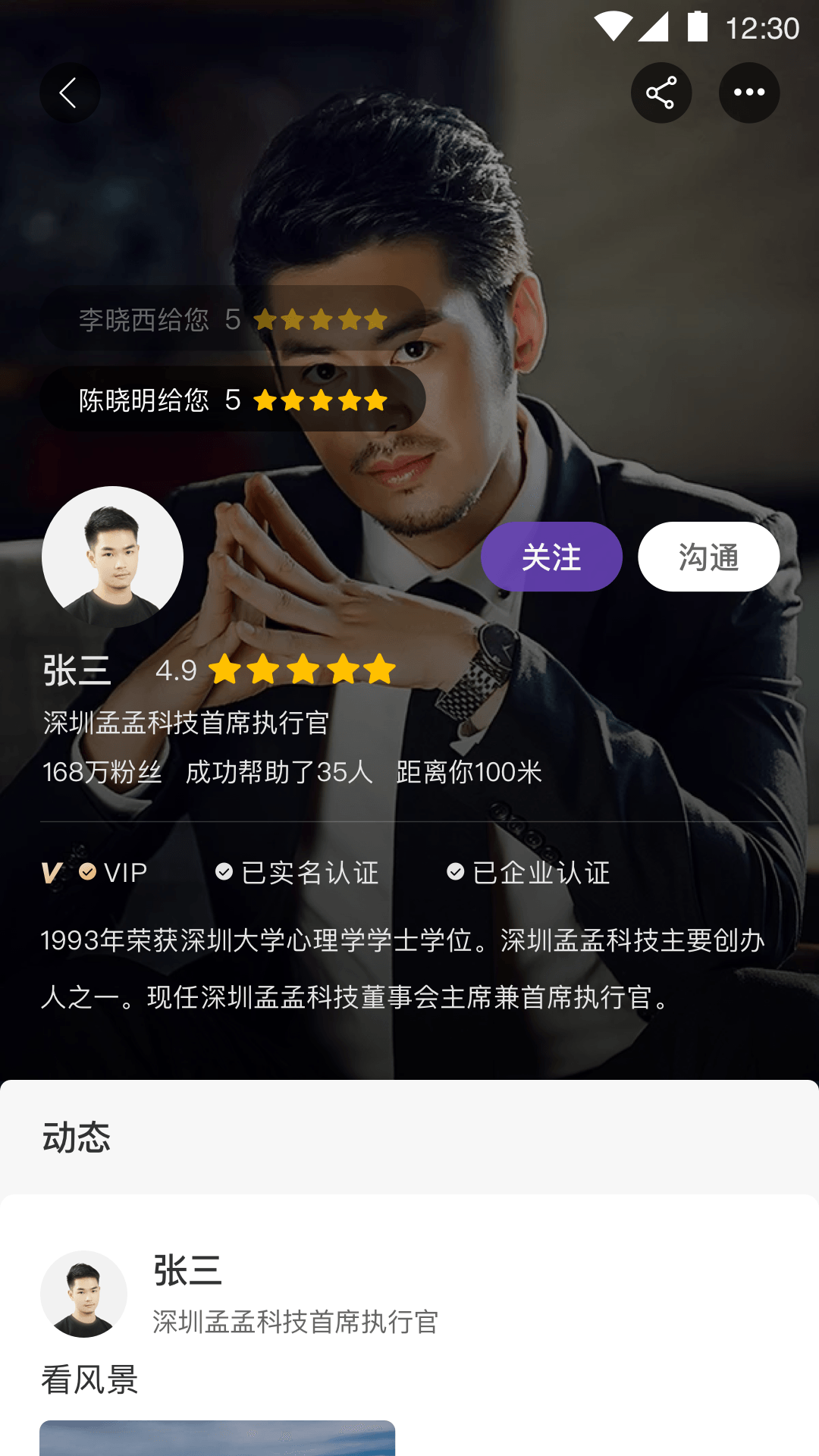The width and height of the screenshot is (819, 1456).
Task: View the post author avatar under 动态
Action: 83,1294
